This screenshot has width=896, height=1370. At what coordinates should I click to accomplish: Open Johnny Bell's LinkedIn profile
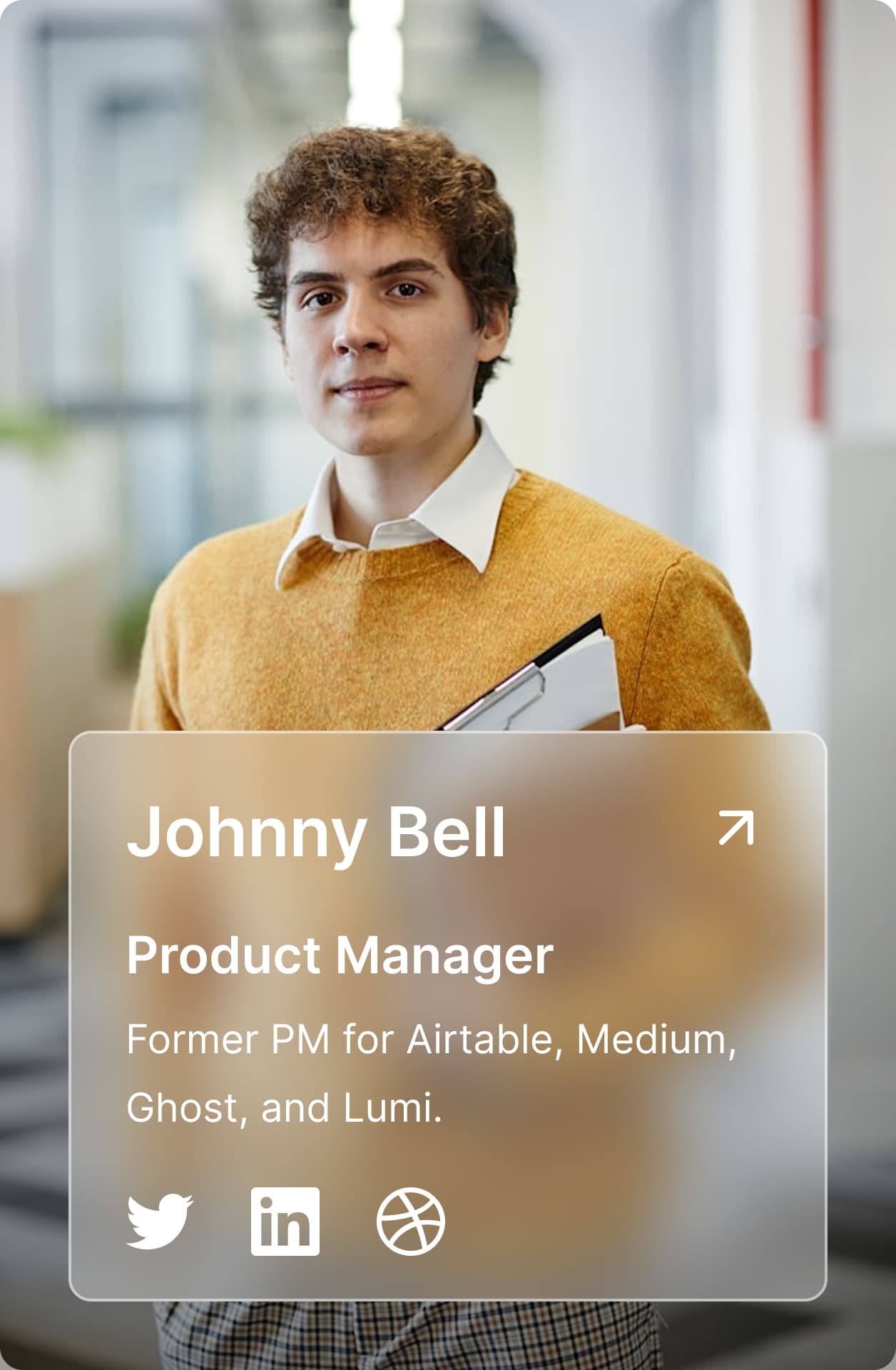pos(285,1222)
